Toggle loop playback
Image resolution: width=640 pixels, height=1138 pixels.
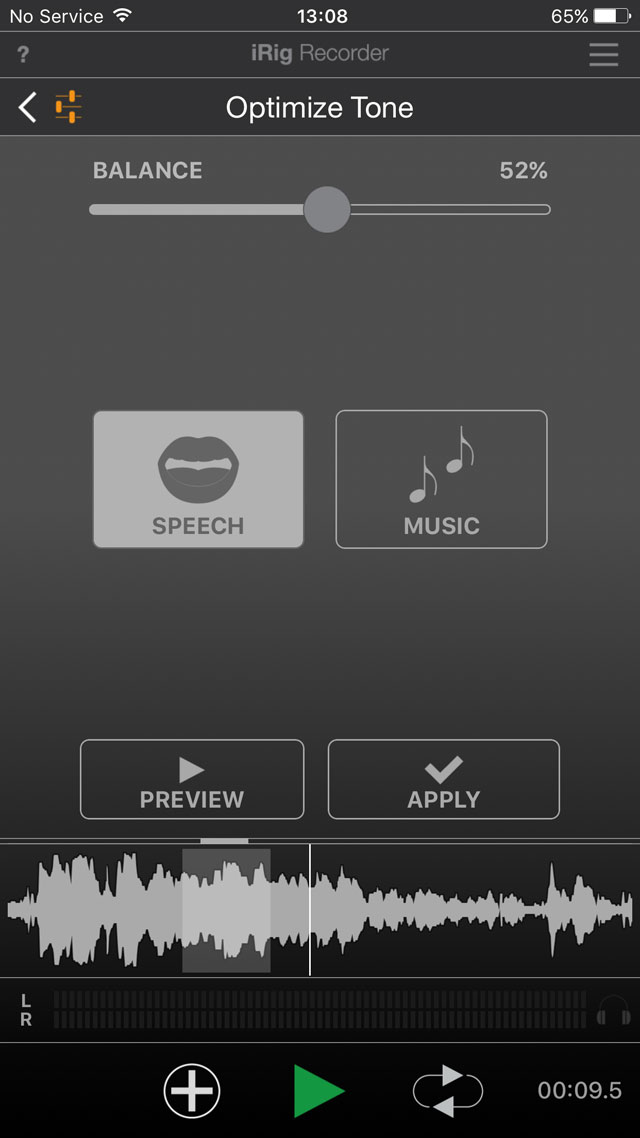click(x=447, y=1090)
